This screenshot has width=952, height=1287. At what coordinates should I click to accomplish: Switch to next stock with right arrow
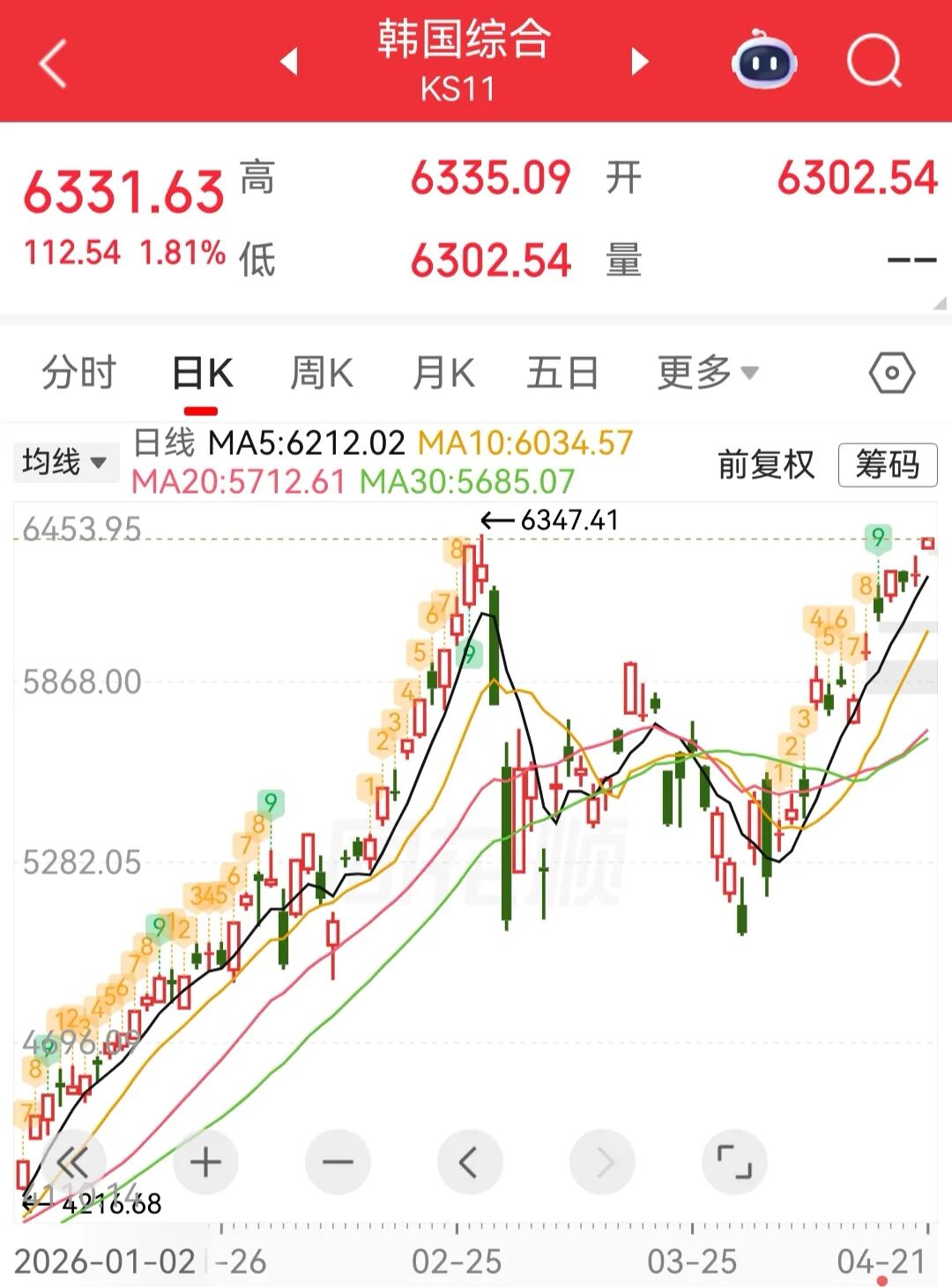636,60
